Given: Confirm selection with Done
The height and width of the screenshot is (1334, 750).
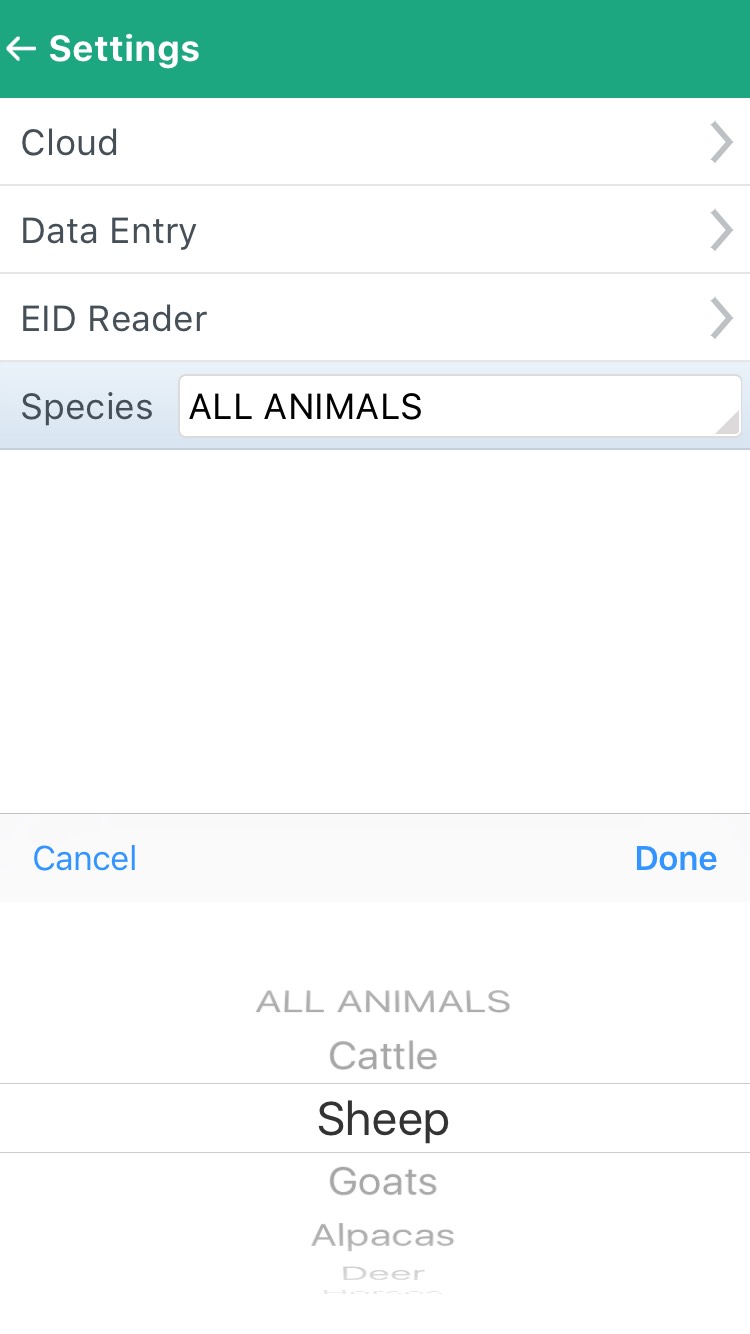Looking at the screenshot, I should [676, 858].
